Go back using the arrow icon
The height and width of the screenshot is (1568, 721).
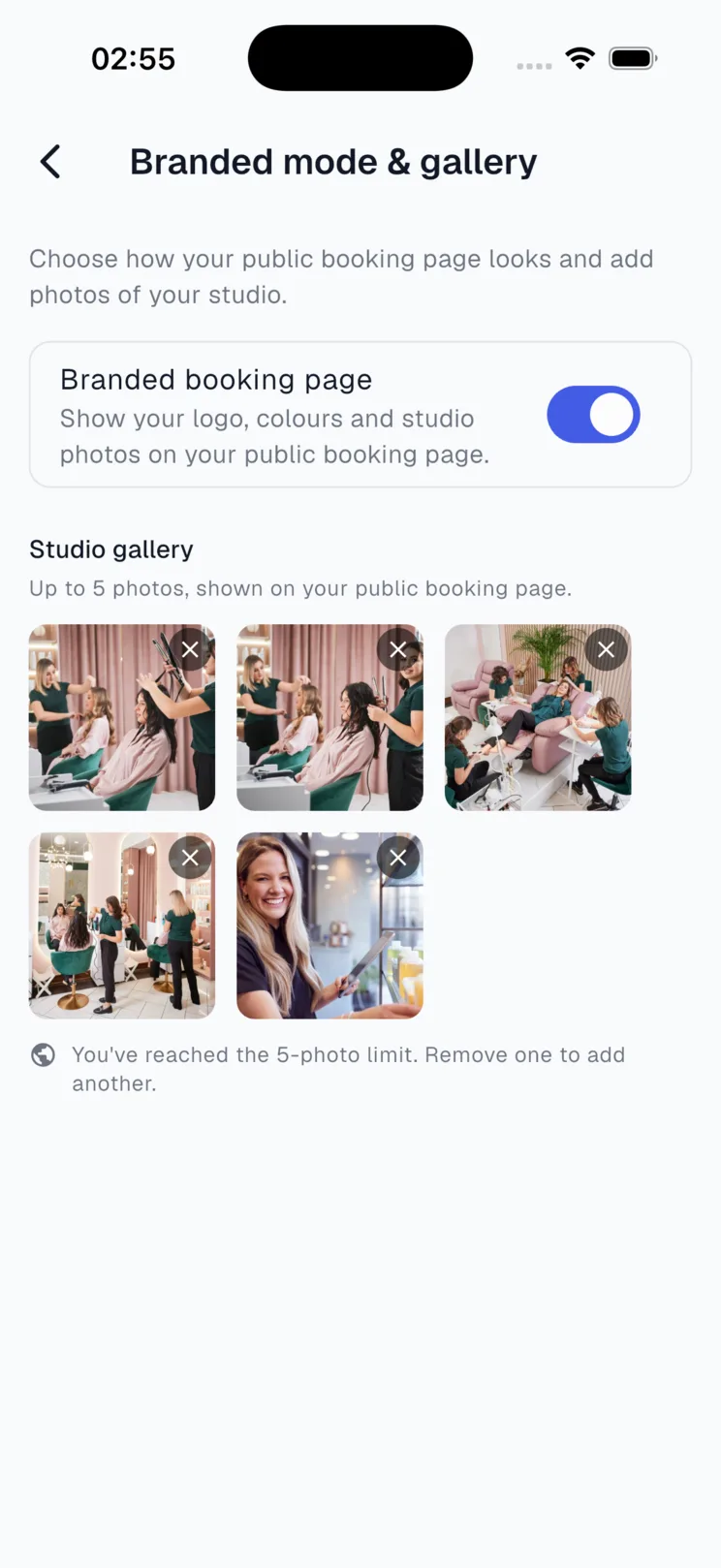coord(50,162)
